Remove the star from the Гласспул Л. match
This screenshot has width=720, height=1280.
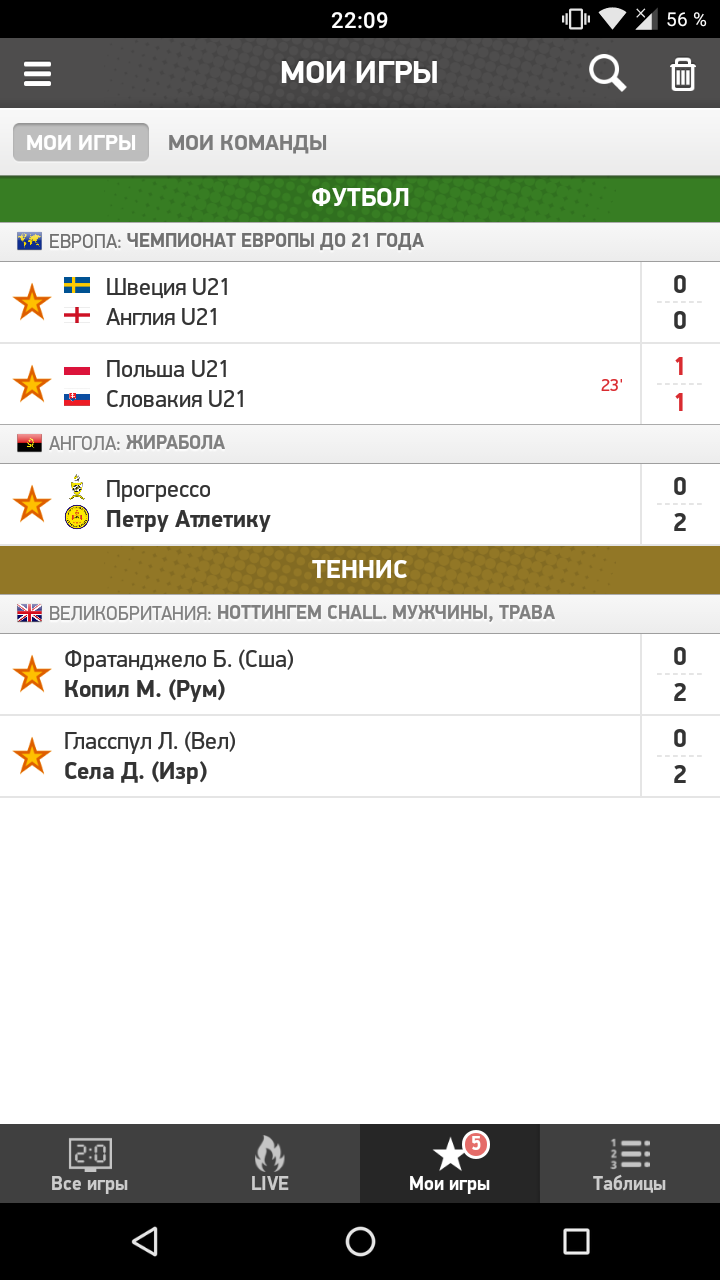32,756
